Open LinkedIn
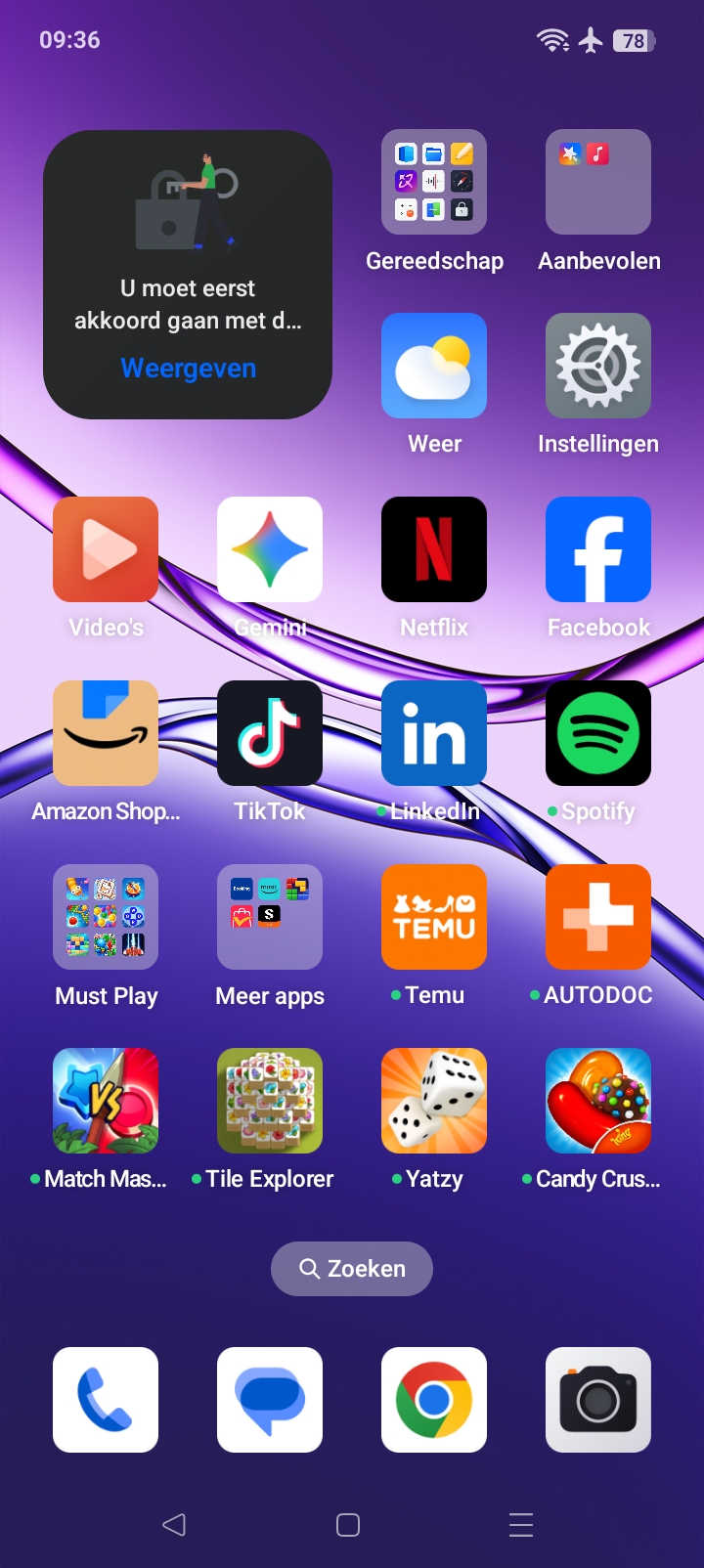Image resolution: width=704 pixels, height=1568 pixels. pos(434,733)
